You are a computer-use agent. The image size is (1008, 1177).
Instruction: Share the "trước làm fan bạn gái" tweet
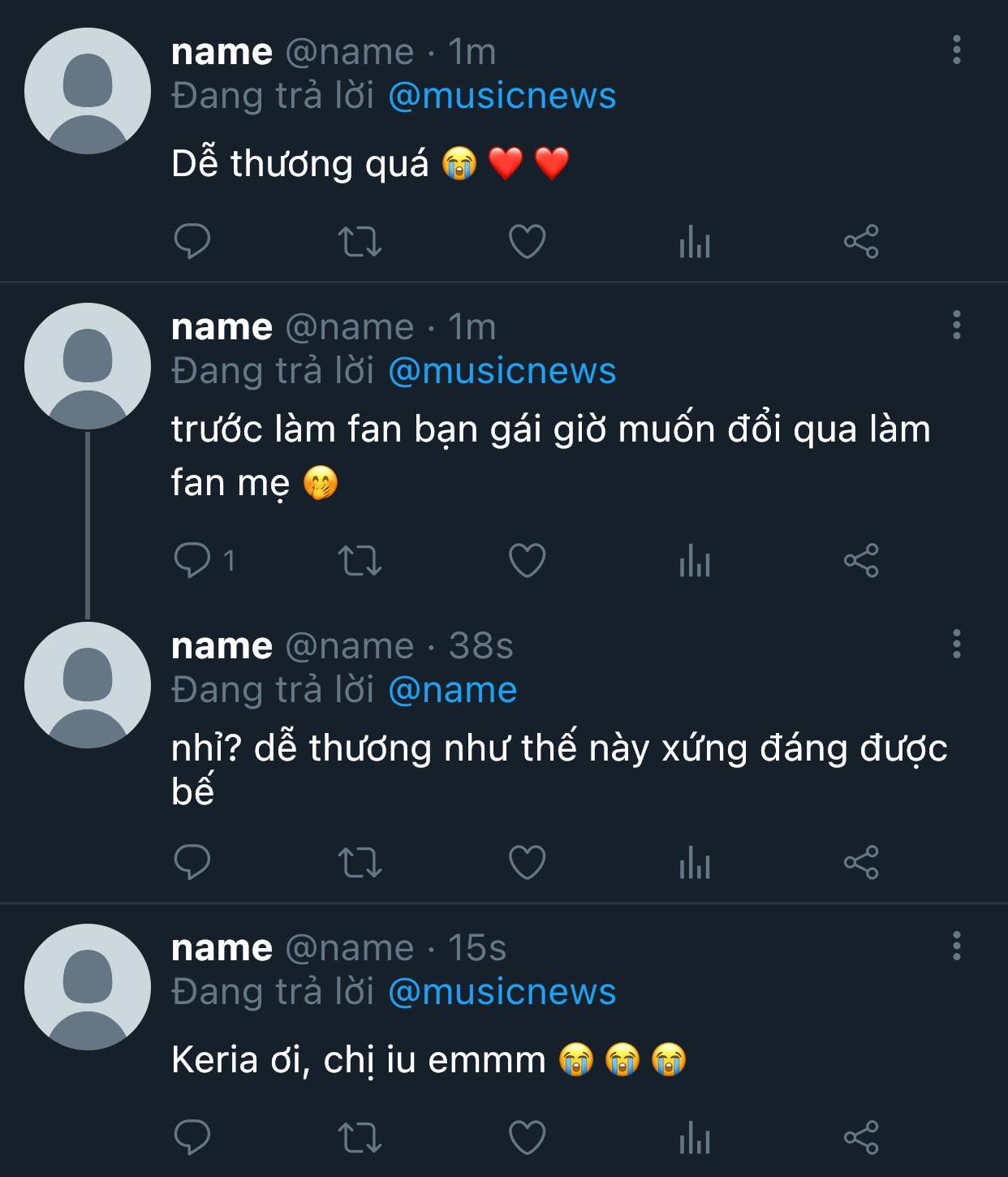[x=861, y=561]
